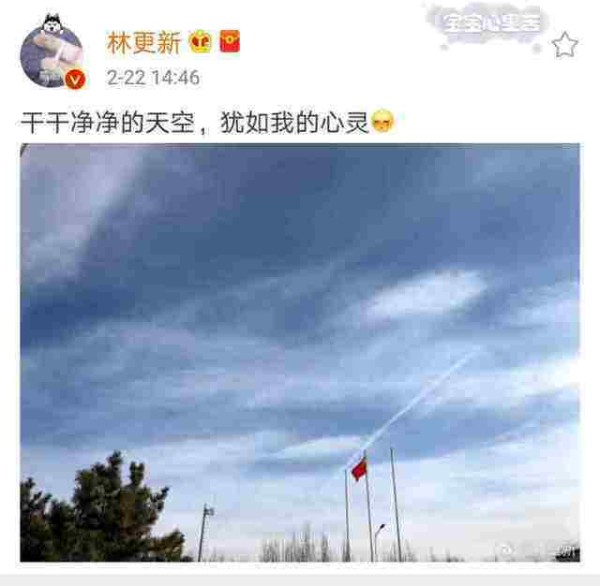Open 林更新's profile avatar
600x586 pixels.
tap(52, 55)
